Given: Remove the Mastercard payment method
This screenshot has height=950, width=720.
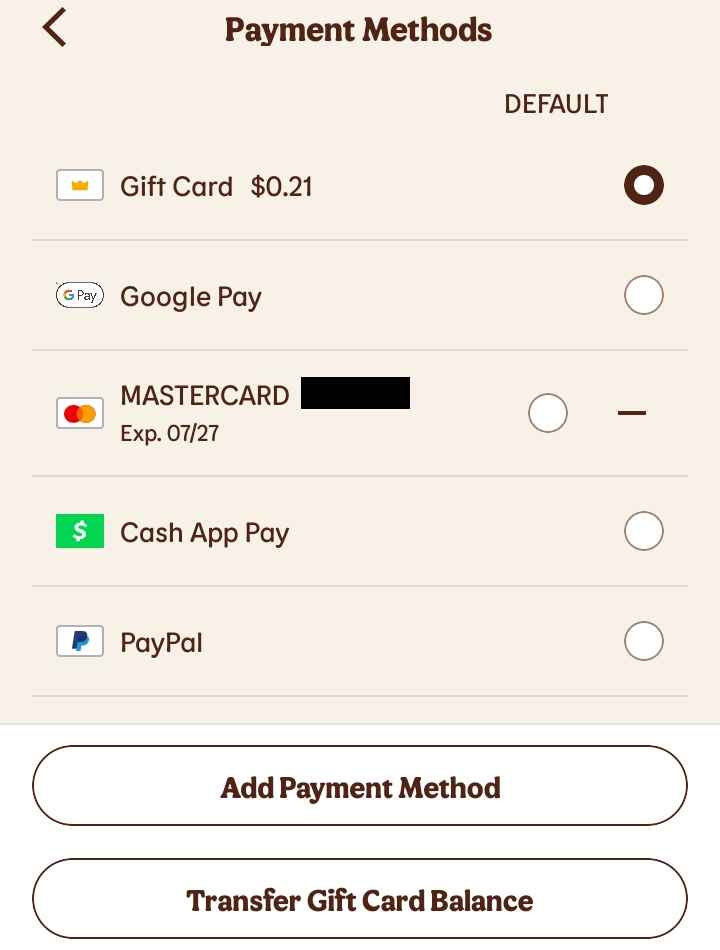Looking at the screenshot, I should pyautogui.click(x=632, y=413).
